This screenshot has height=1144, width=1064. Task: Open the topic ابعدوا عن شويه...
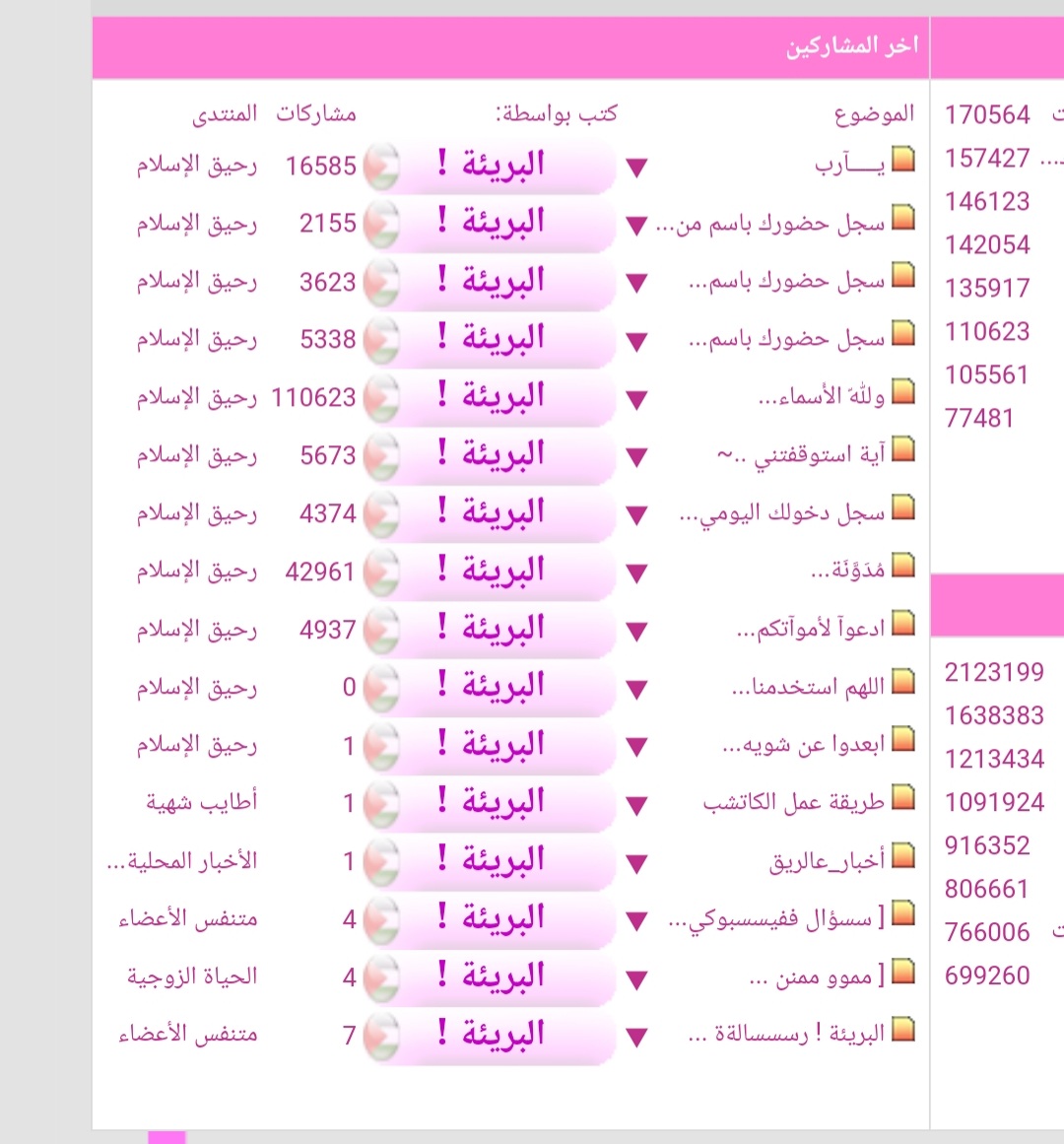[803, 745]
